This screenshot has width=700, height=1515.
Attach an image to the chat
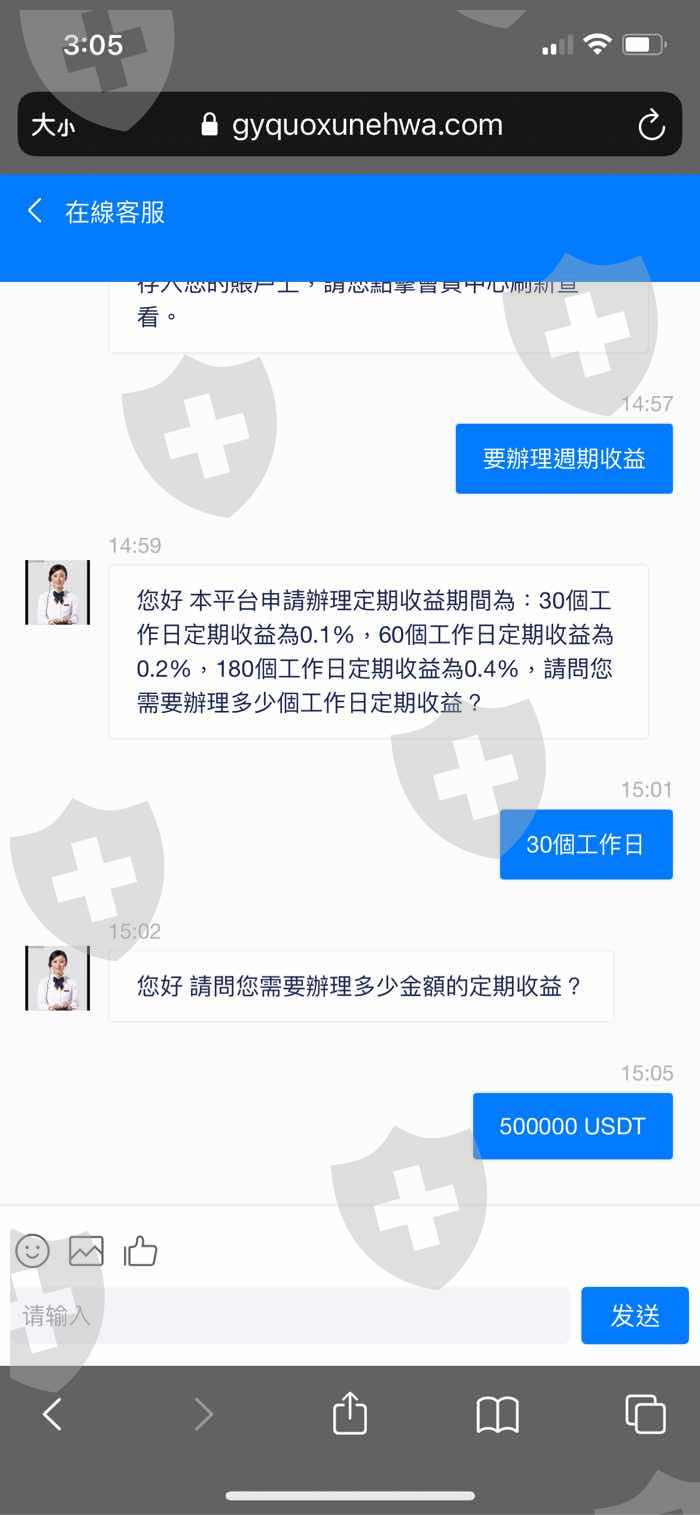click(86, 1251)
